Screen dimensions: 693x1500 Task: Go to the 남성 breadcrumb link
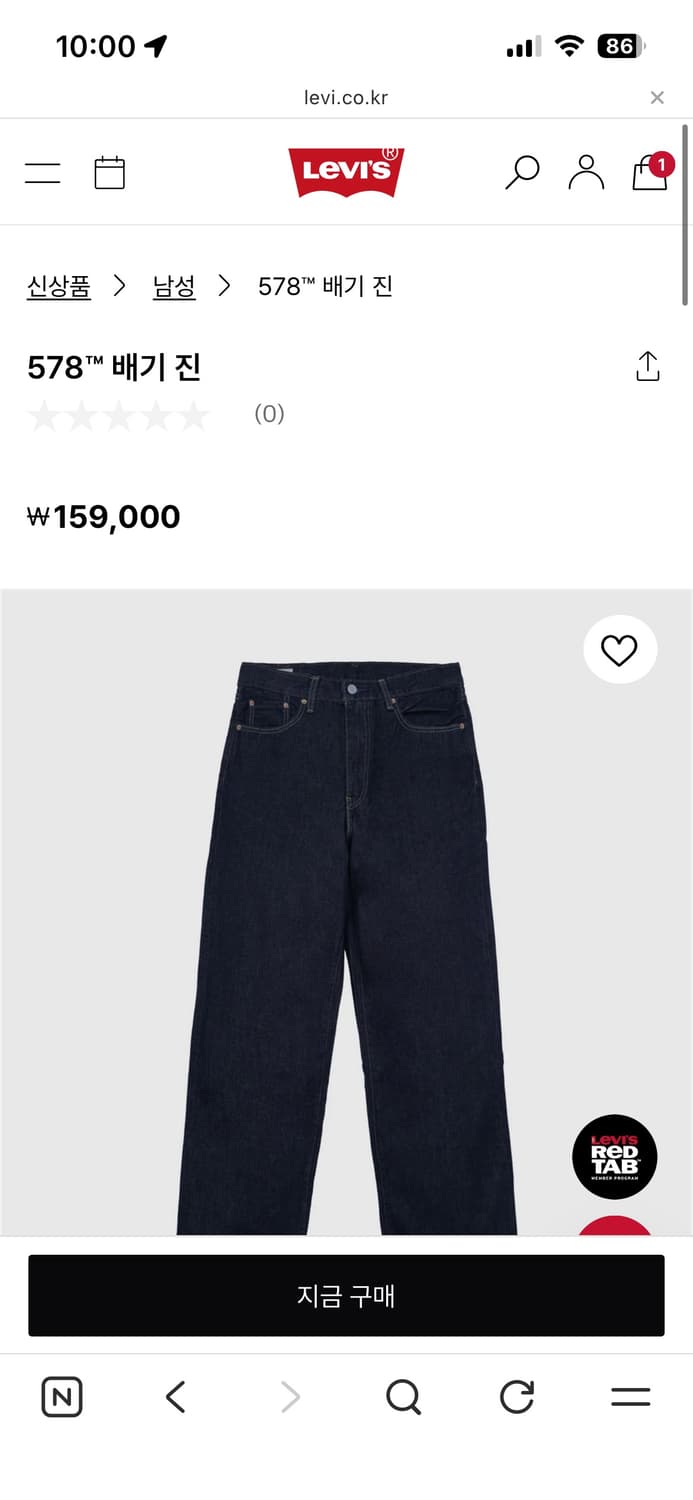click(174, 286)
